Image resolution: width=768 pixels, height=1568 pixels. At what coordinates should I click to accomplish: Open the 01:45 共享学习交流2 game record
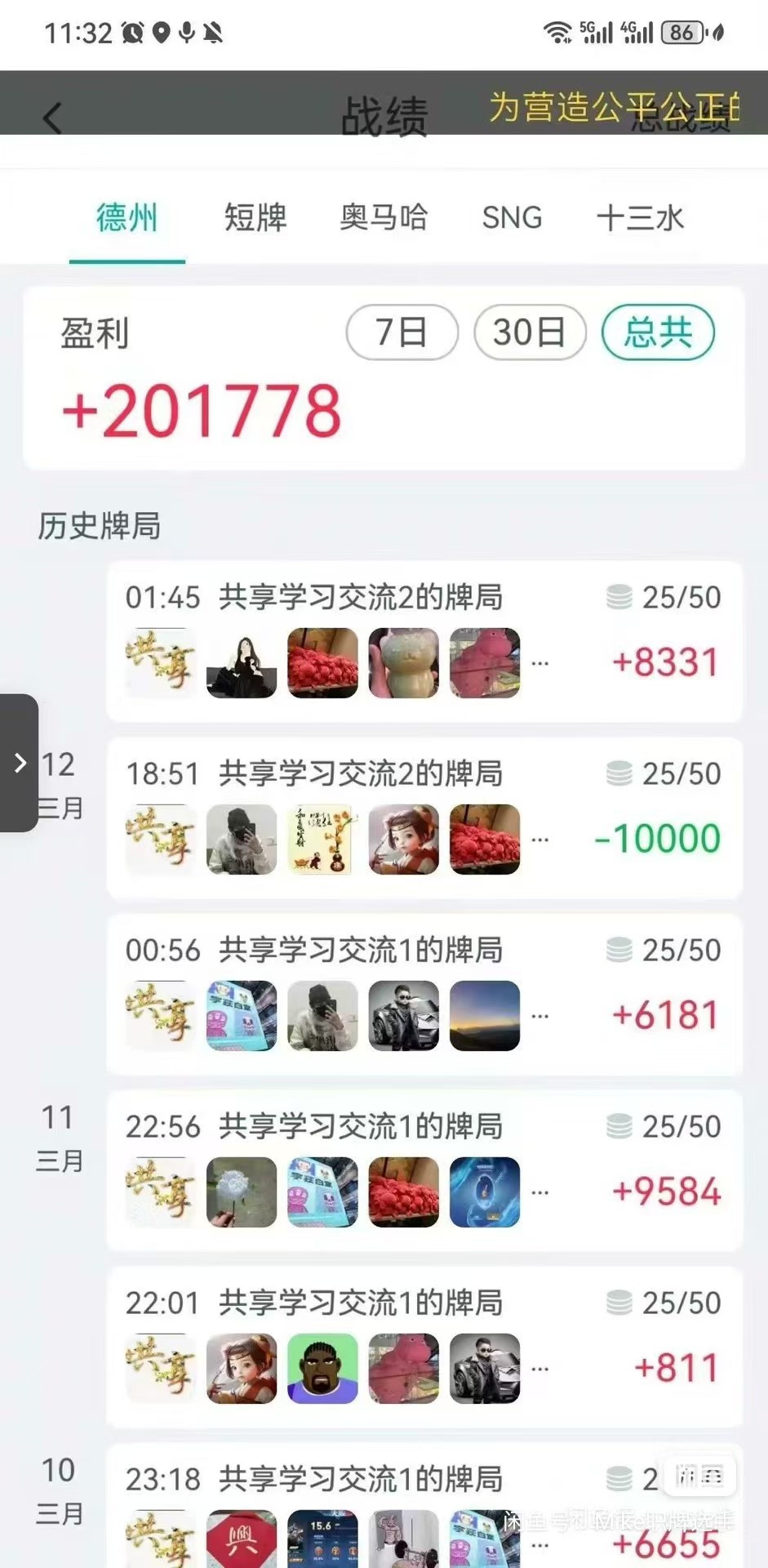(x=424, y=641)
